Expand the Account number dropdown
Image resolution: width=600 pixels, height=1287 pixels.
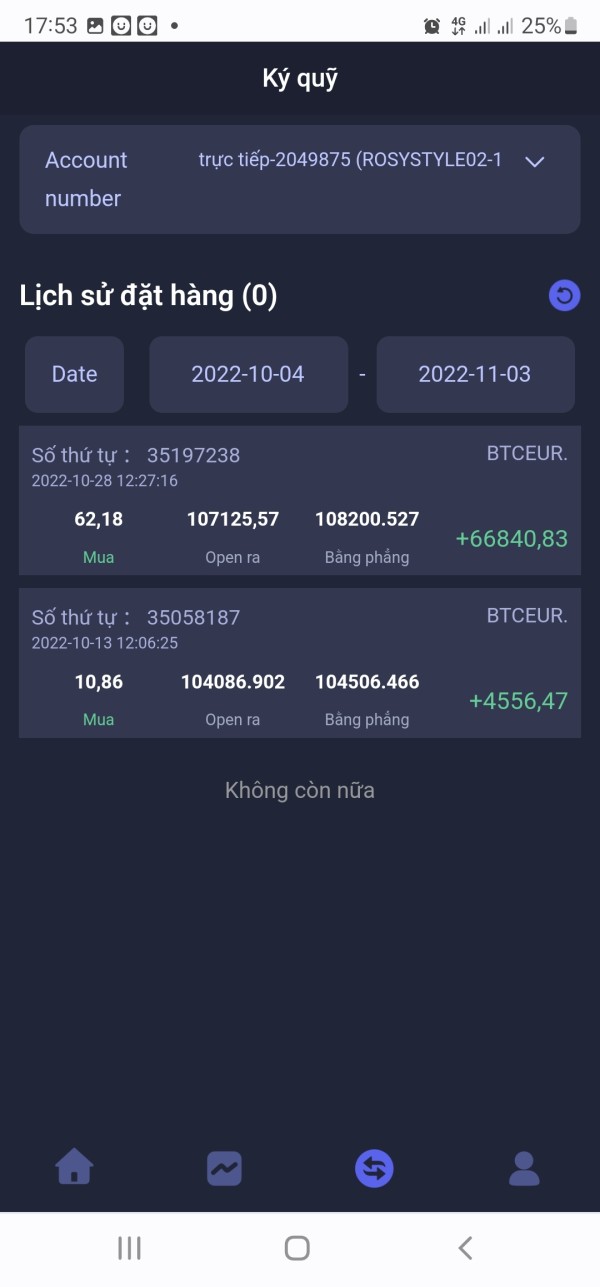coord(300,179)
